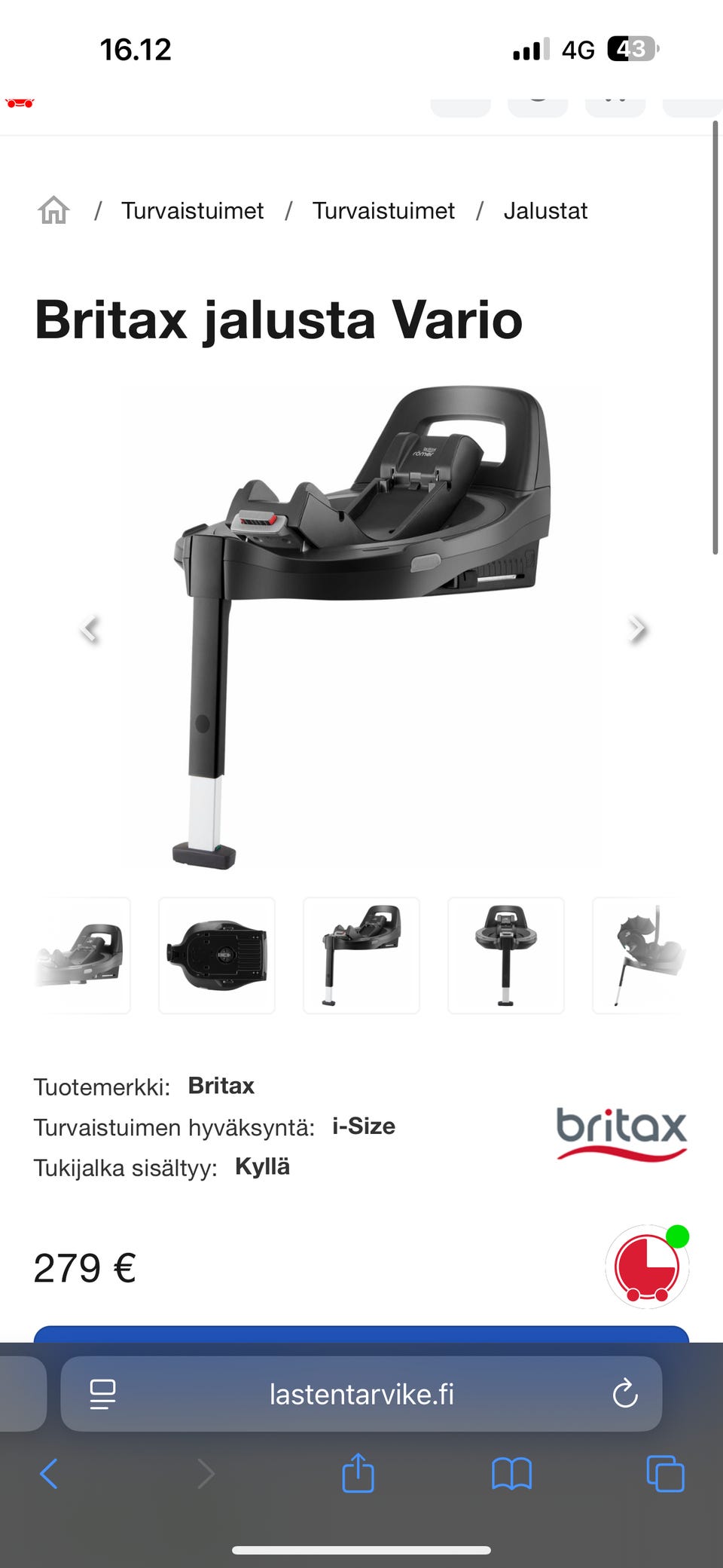Share this page
Screen dimensions: 723x1568
tap(358, 1472)
